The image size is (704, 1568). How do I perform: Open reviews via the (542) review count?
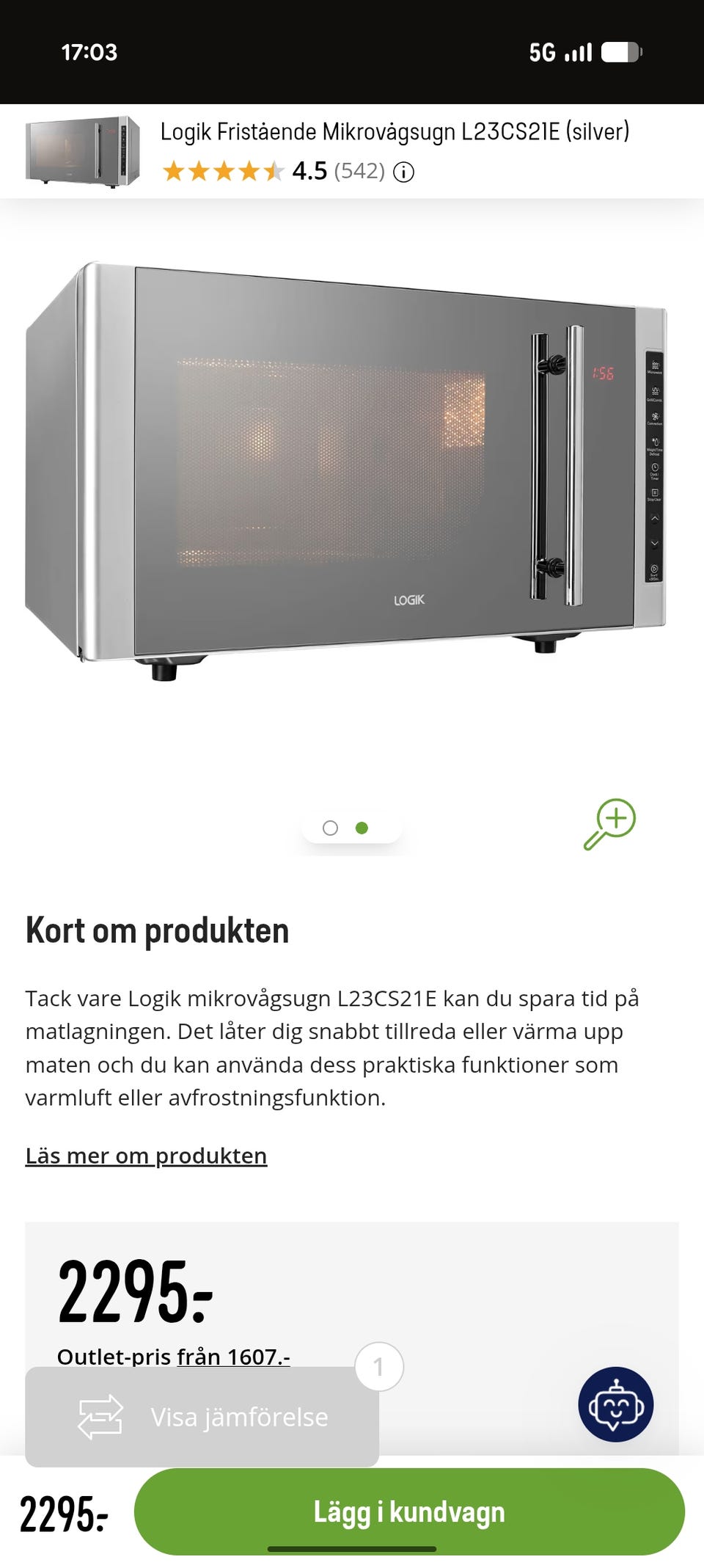click(x=359, y=171)
